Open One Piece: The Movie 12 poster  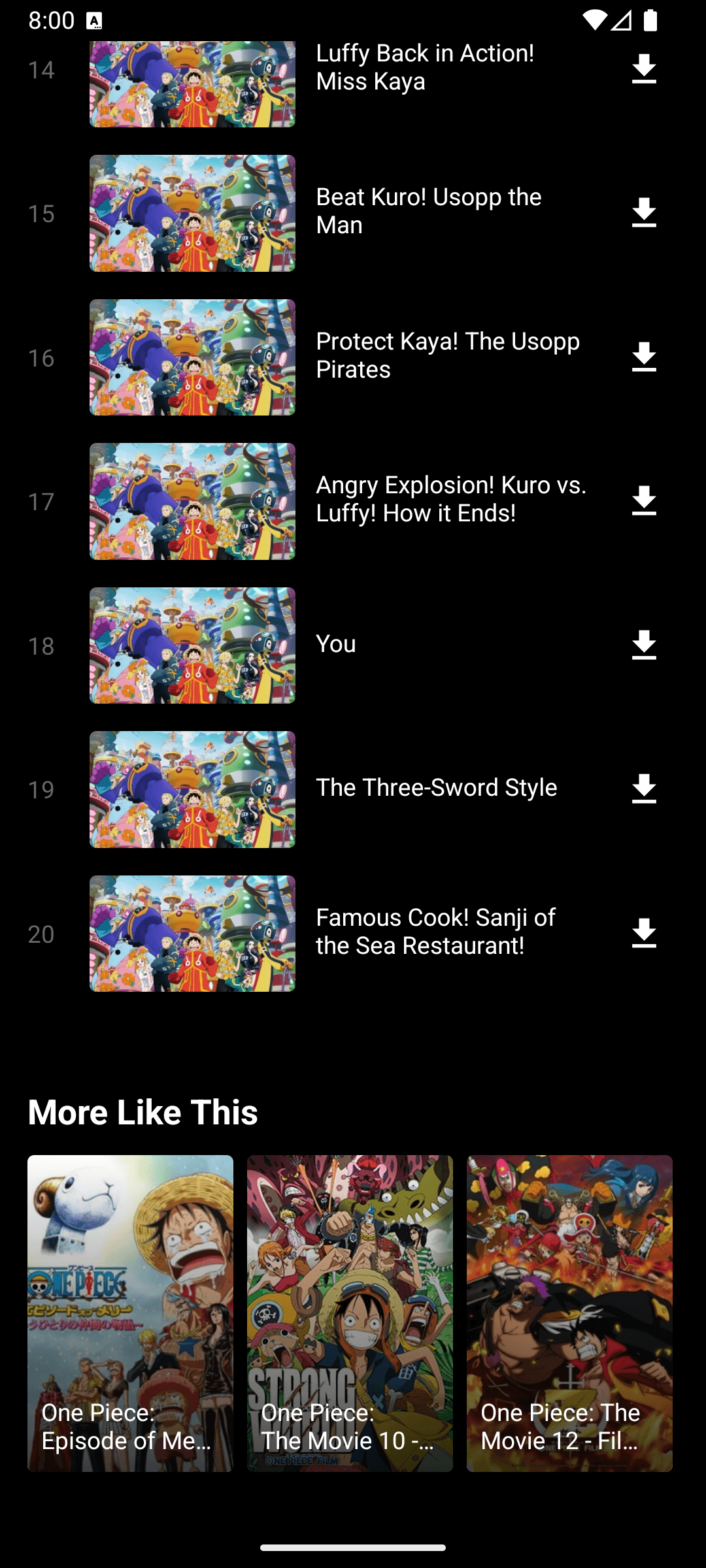[569, 1313]
